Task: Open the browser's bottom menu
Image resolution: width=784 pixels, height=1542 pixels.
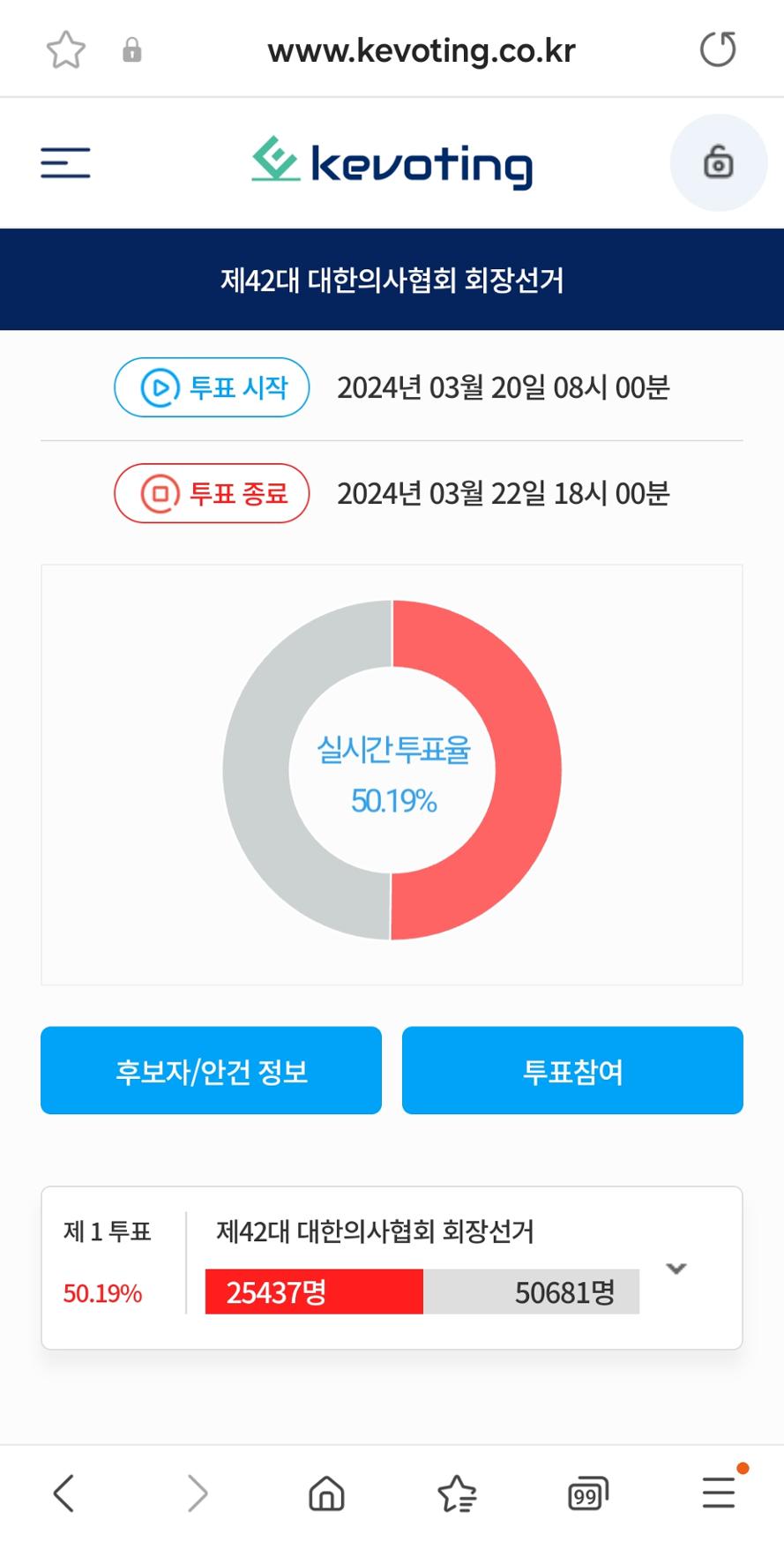Action: coord(719,1493)
